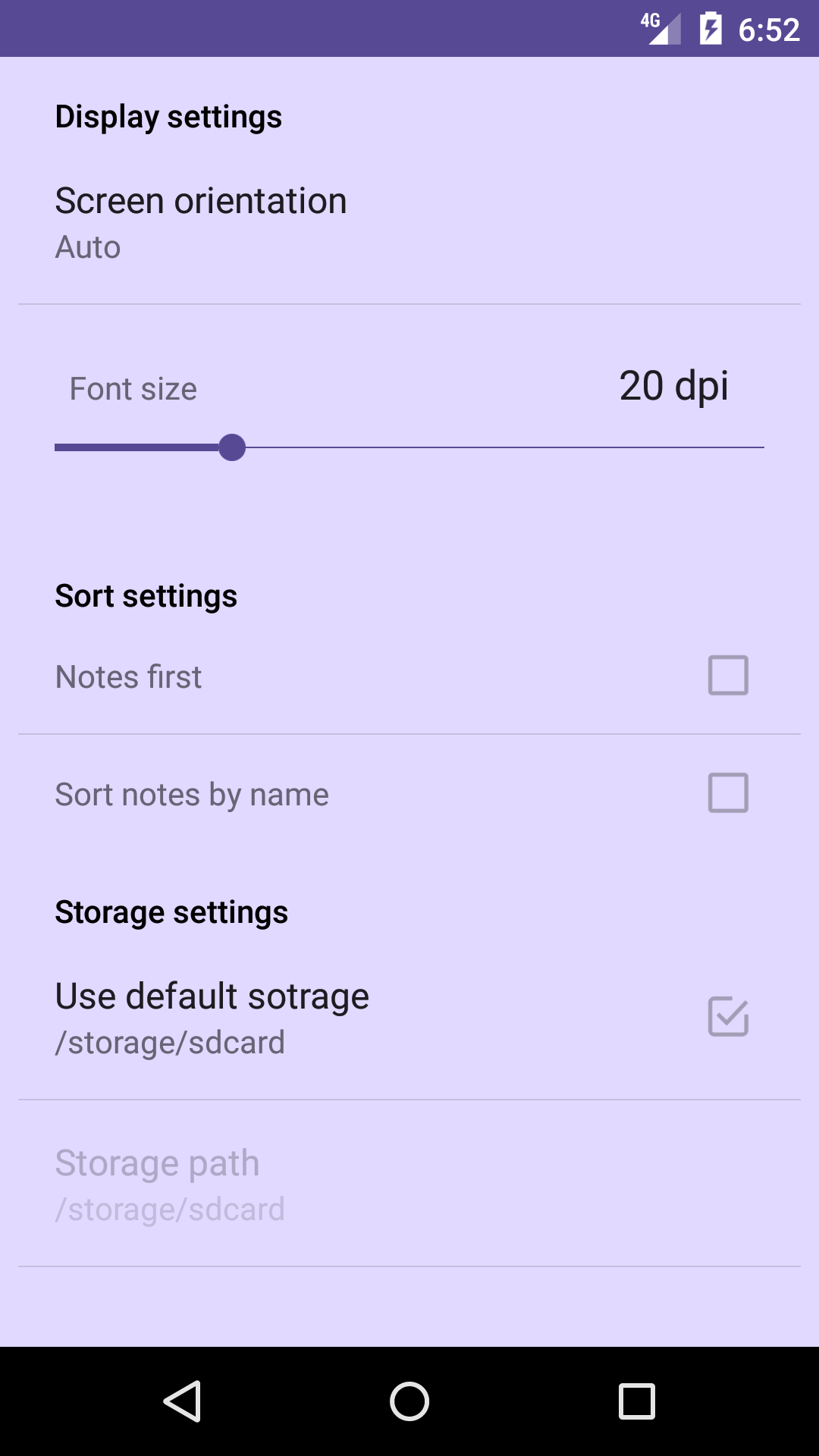Viewport: 819px width, 1456px height.
Task: Open the Screen orientation setting
Action: [201, 222]
